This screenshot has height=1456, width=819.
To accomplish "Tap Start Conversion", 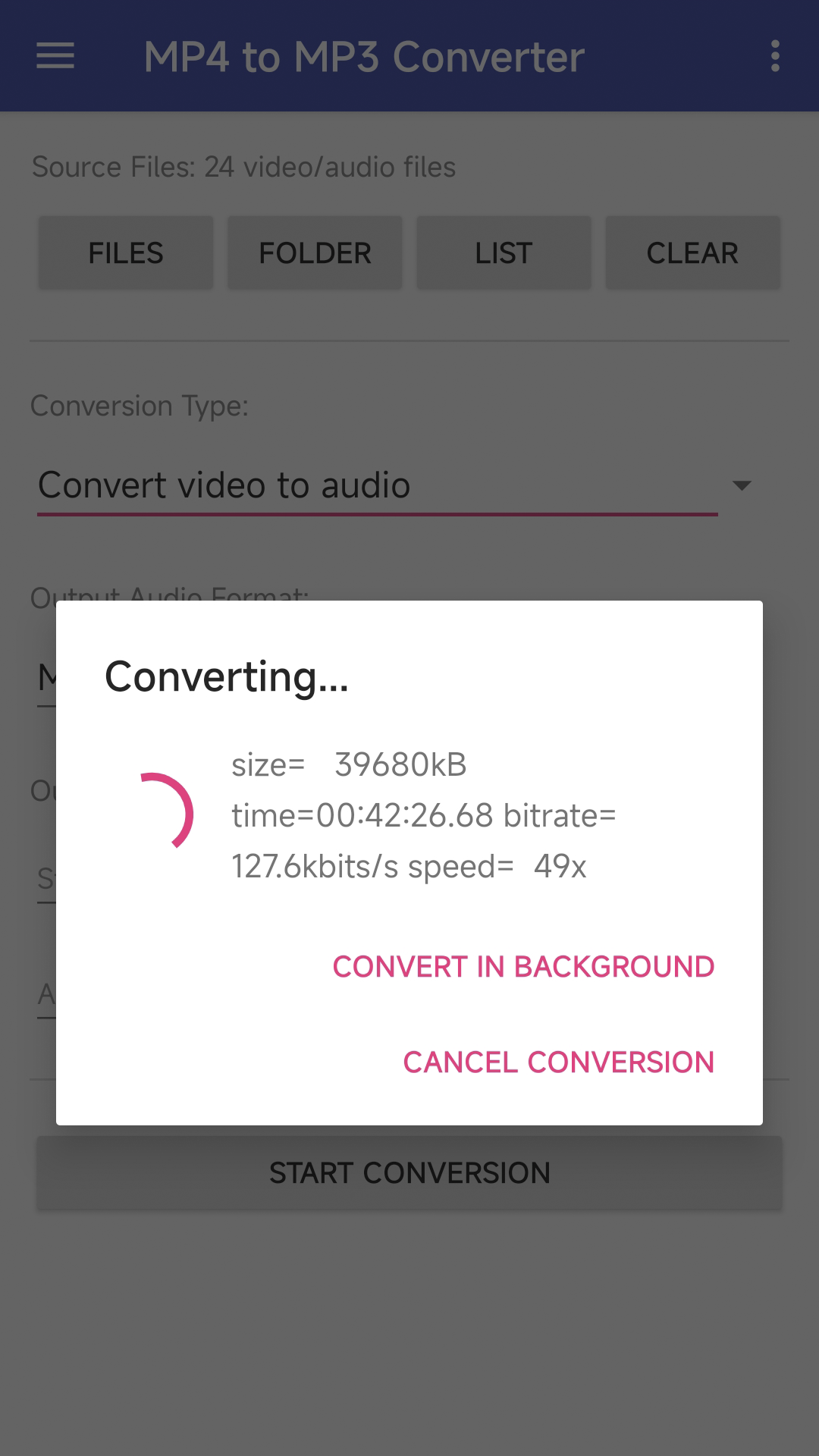I will (409, 1173).
